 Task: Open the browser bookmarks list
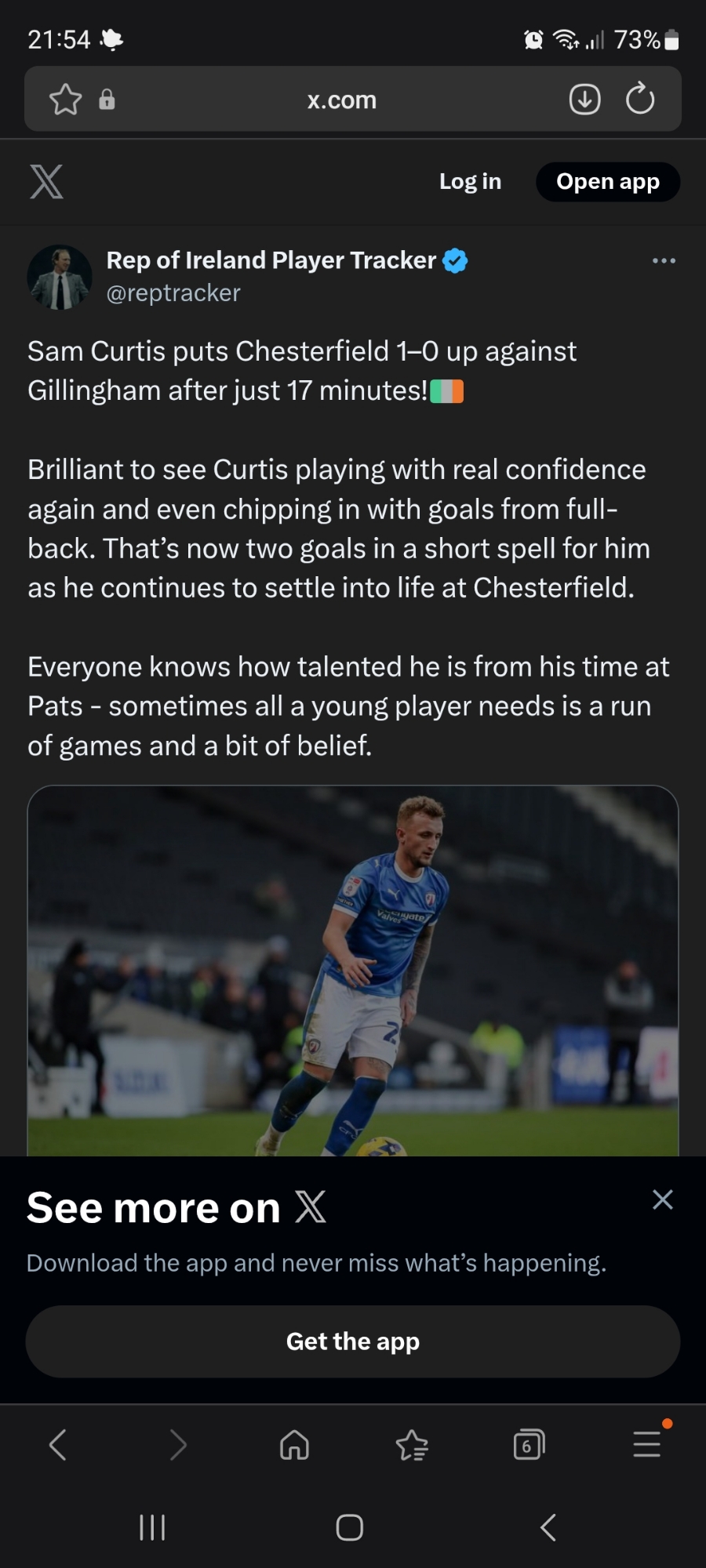(412, 1444)
